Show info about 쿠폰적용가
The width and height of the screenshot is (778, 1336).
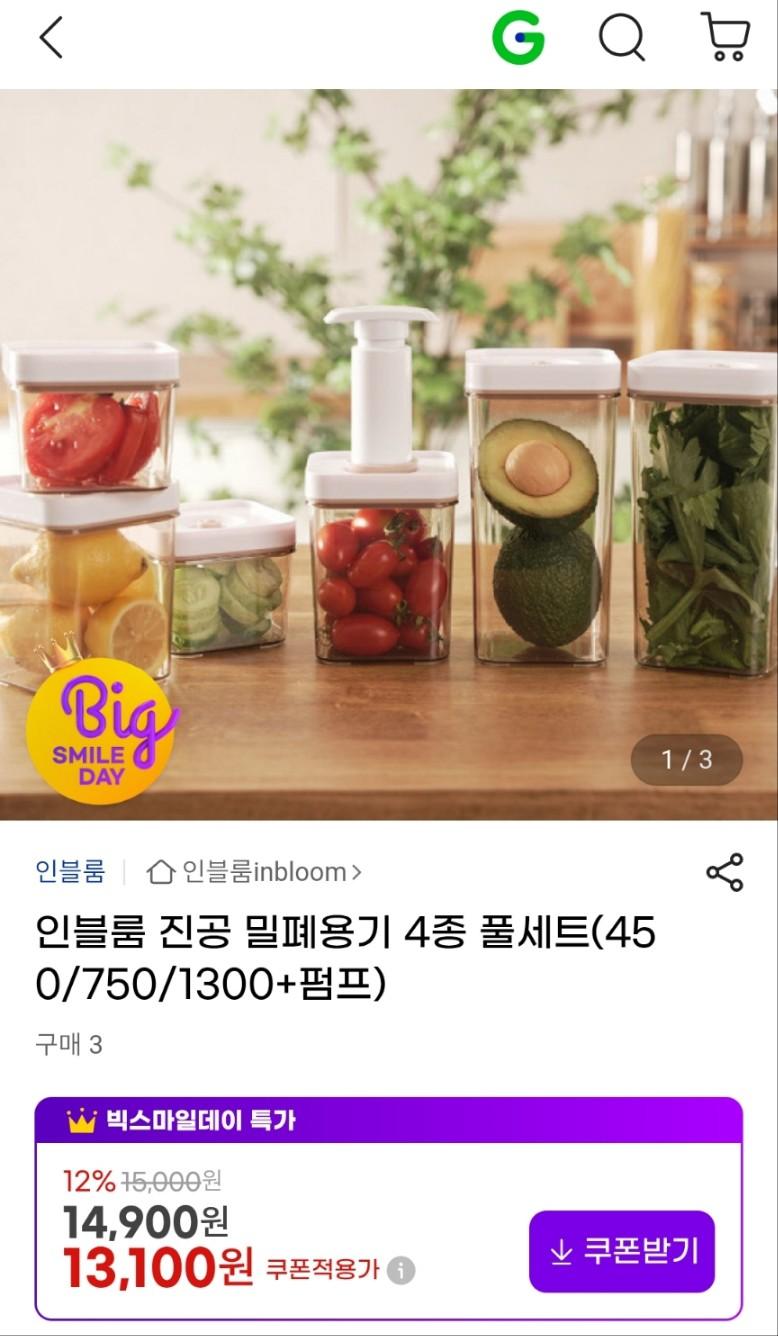click(401, 1271)
